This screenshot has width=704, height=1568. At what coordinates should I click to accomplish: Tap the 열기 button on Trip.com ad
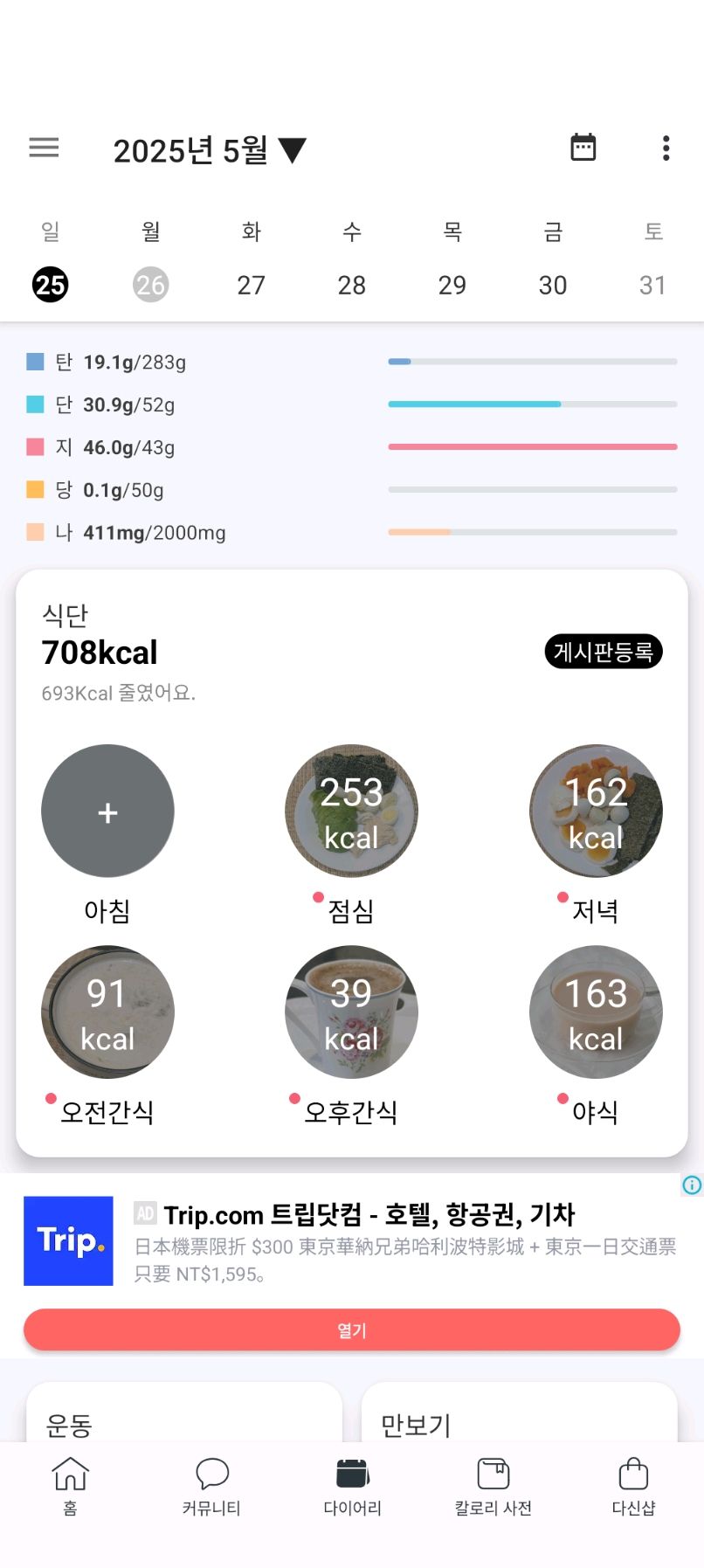[x=352, y=1330]
